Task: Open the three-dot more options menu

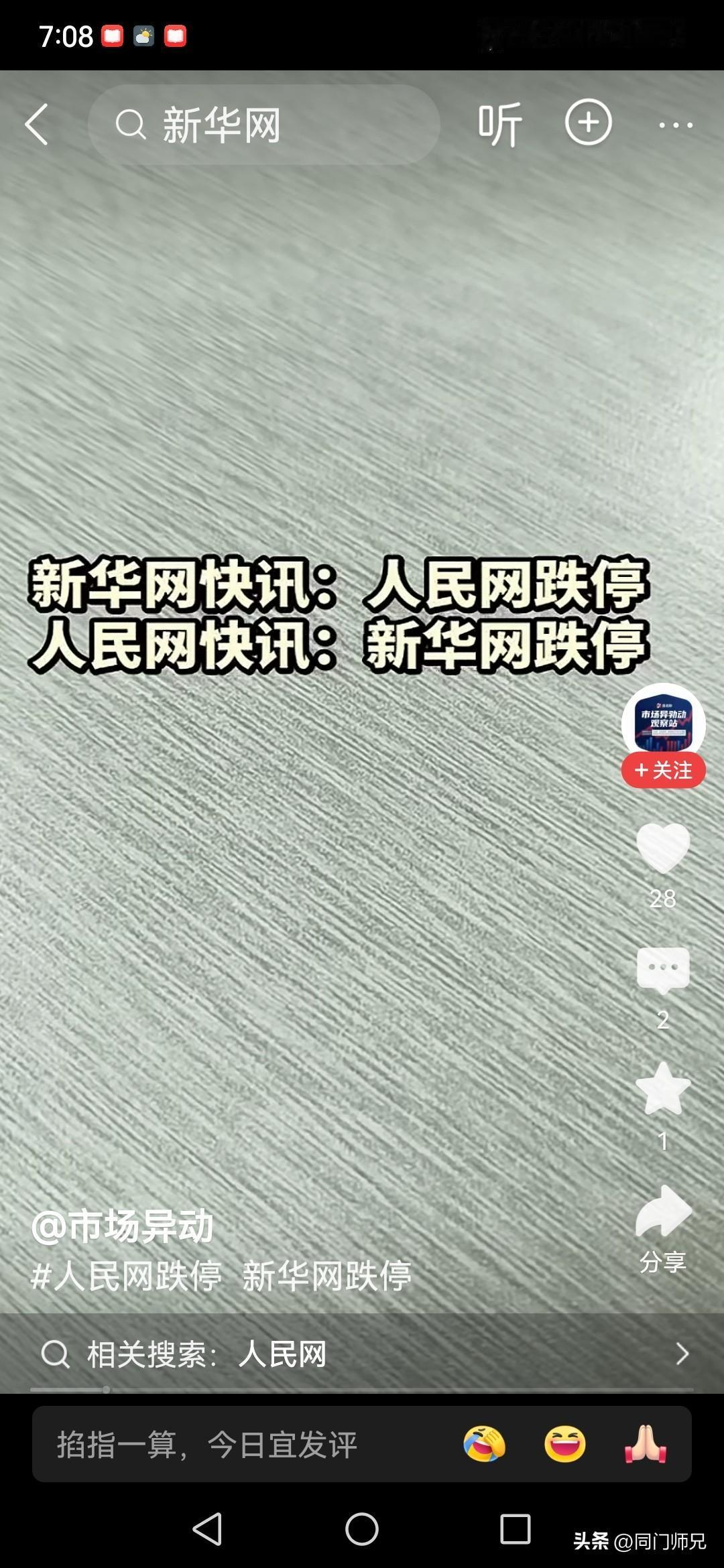Action: pos(675,124)
